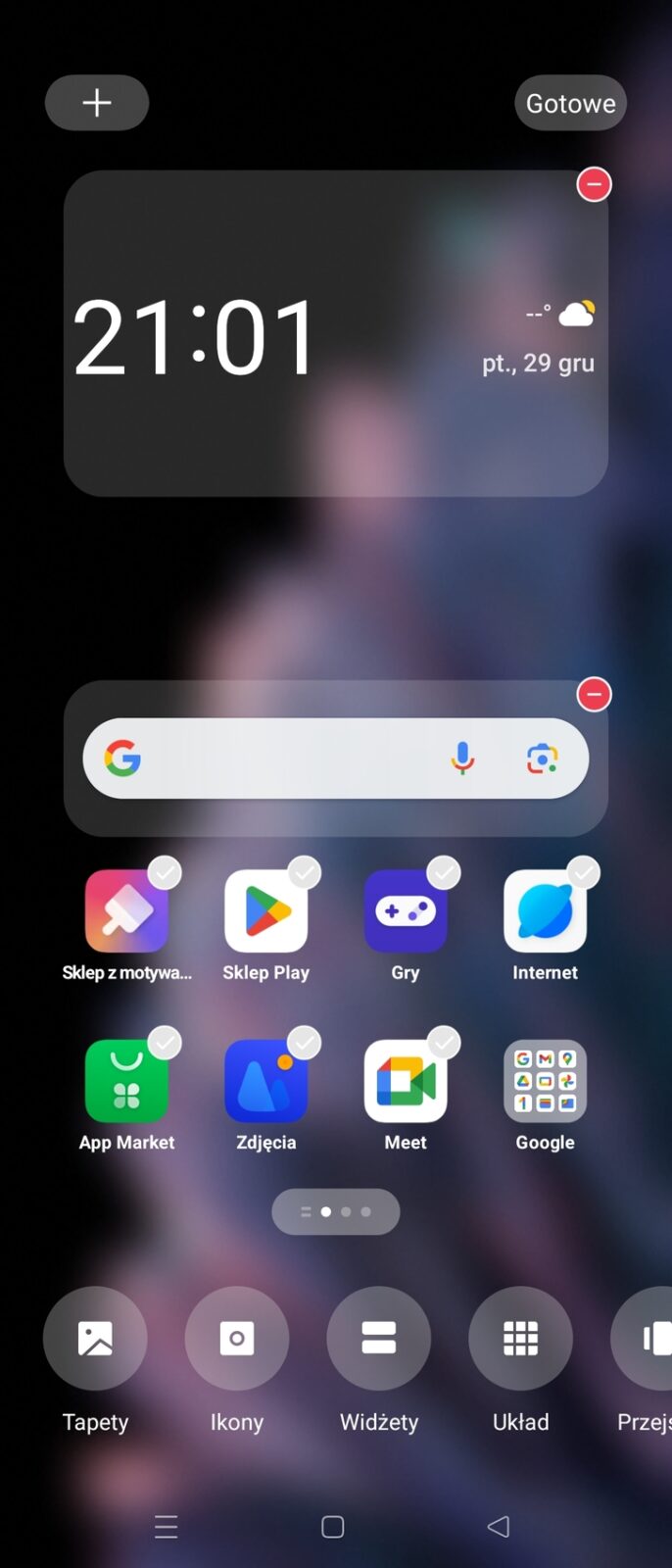The width and height of the screenshot is (672, 1568).
Task: Start Google voice search with the microphone
Action: [x=462, y=759]
